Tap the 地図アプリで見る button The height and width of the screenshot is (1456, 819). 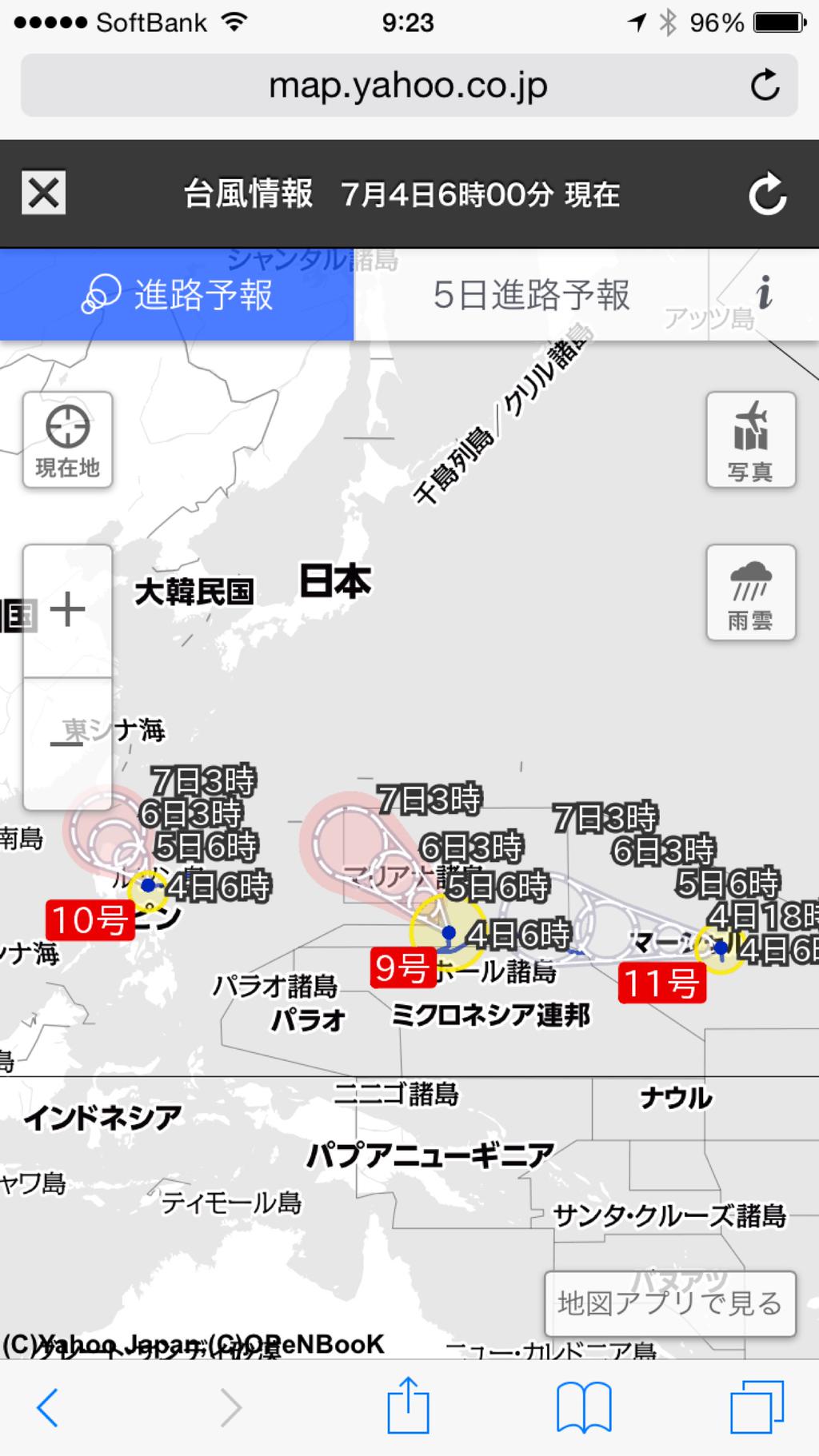pos(670,1303)
